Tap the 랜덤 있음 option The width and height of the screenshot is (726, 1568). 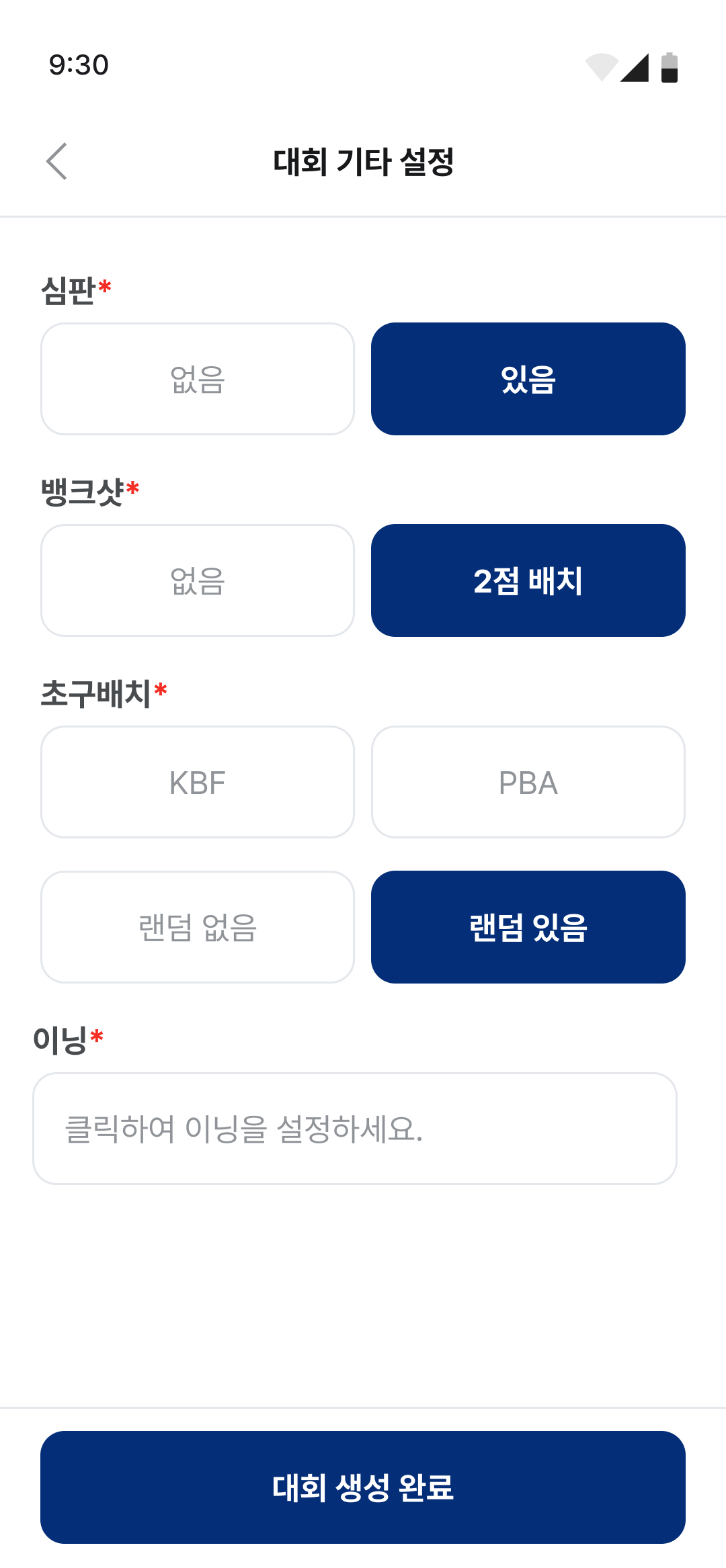tap(528, 927)
